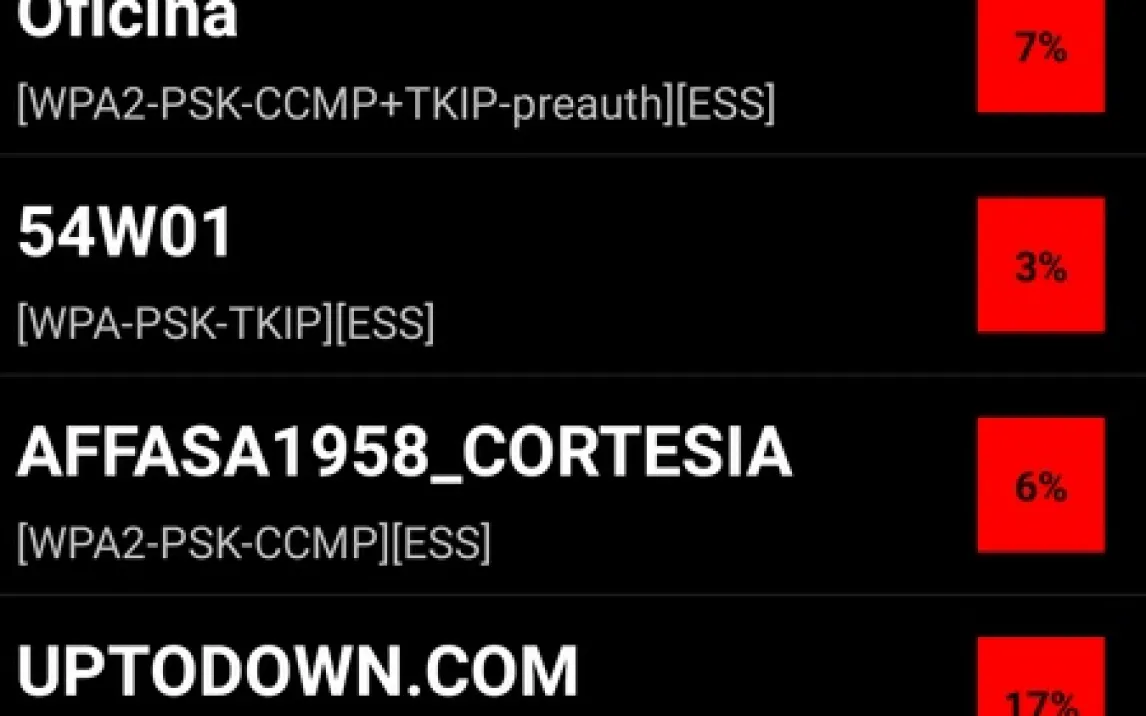Select the 54W01 WiFi network

(400, 267)
